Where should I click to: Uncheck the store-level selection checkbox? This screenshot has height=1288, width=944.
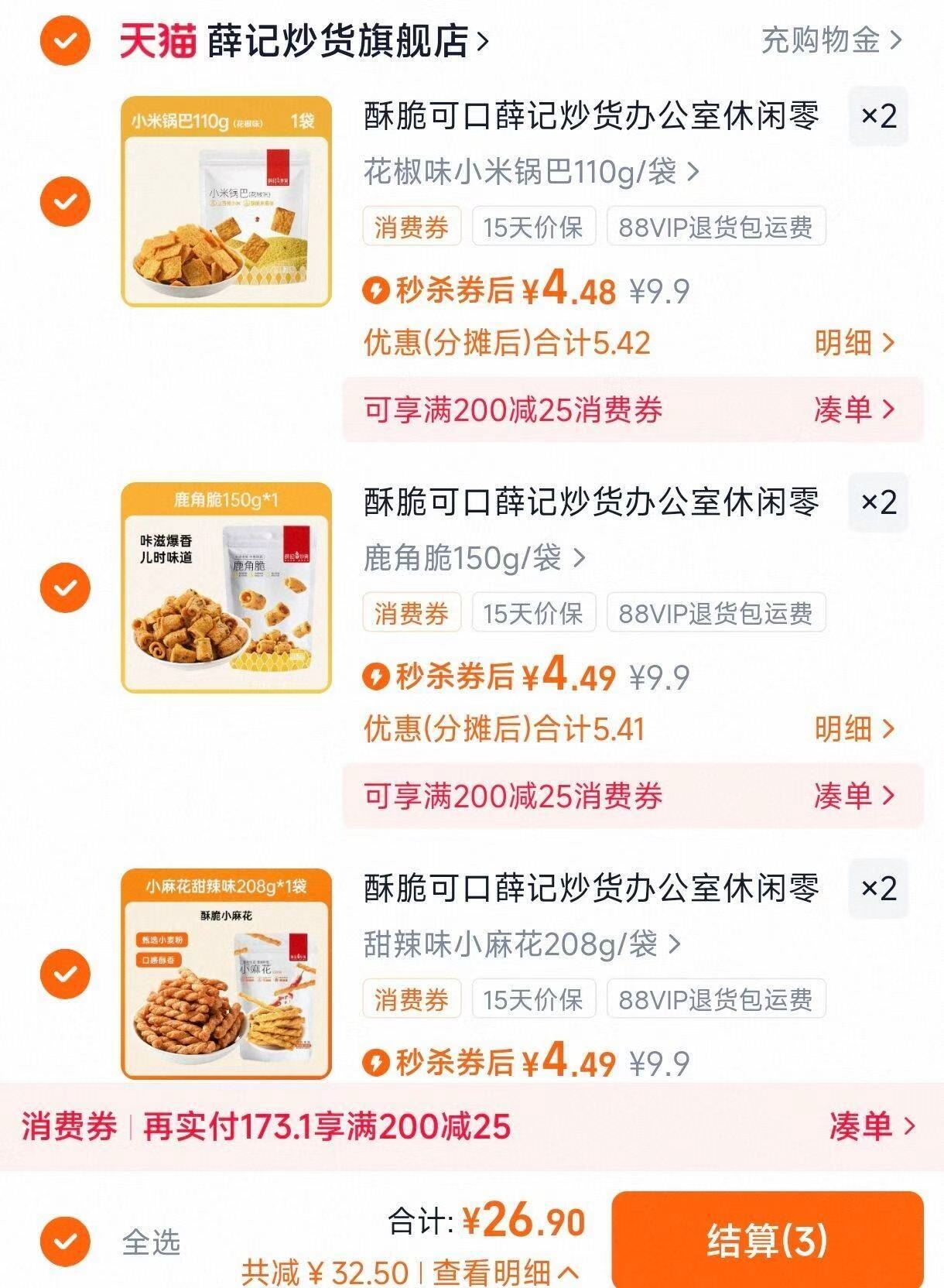pos(67,39)
